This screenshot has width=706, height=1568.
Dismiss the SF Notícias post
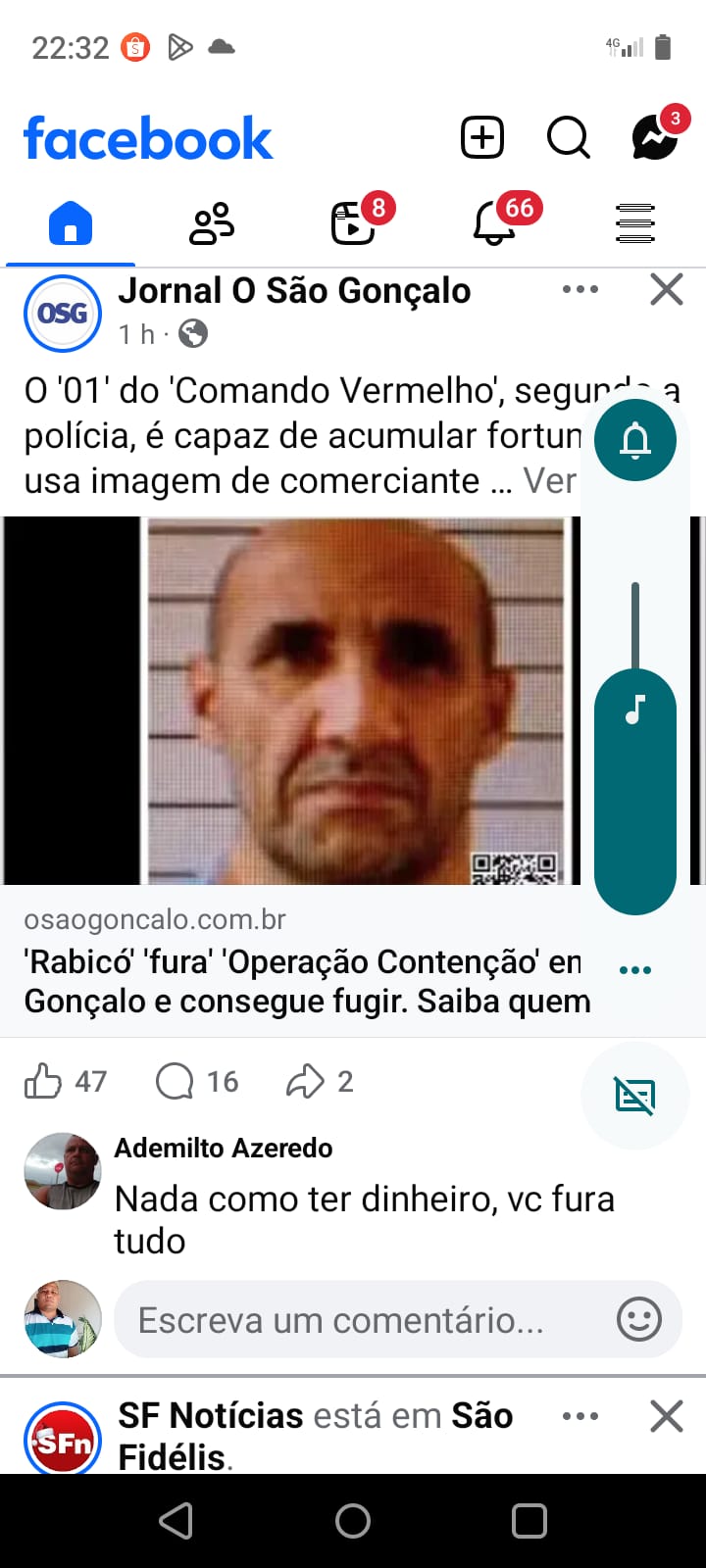coord(666,1416)
